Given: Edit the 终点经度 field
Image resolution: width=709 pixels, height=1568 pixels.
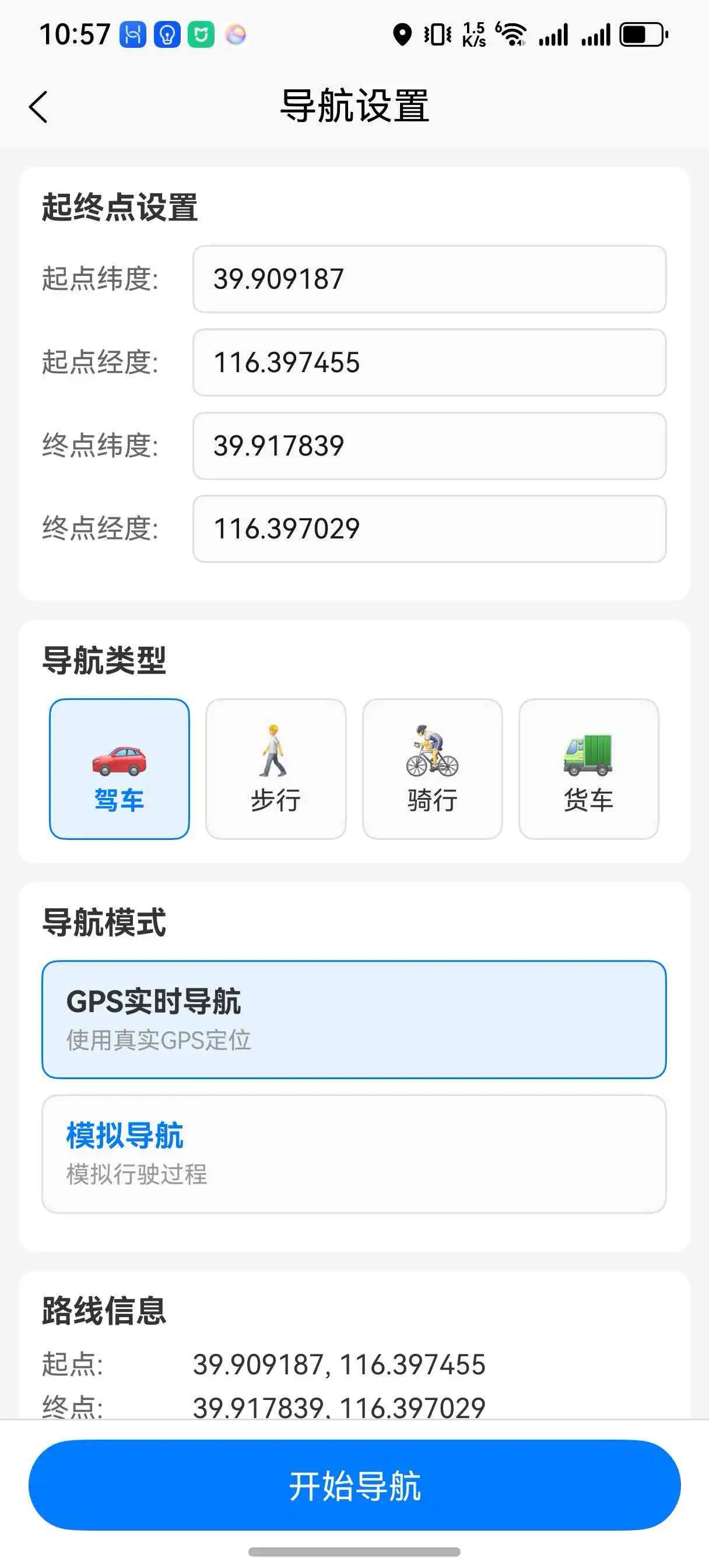Looking at the screenshot, I should (429, 529).
